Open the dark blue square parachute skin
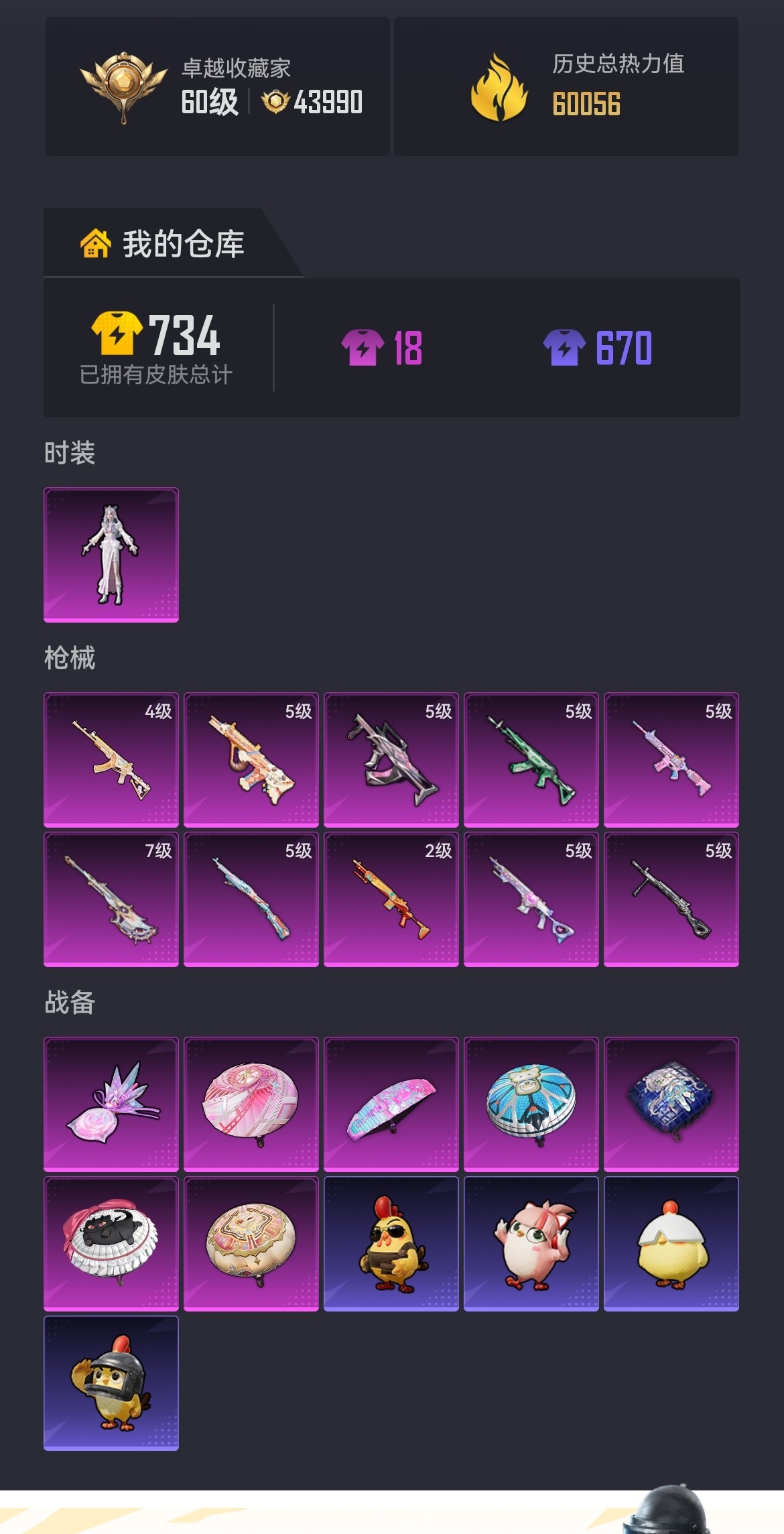 tap(671, 1104)
